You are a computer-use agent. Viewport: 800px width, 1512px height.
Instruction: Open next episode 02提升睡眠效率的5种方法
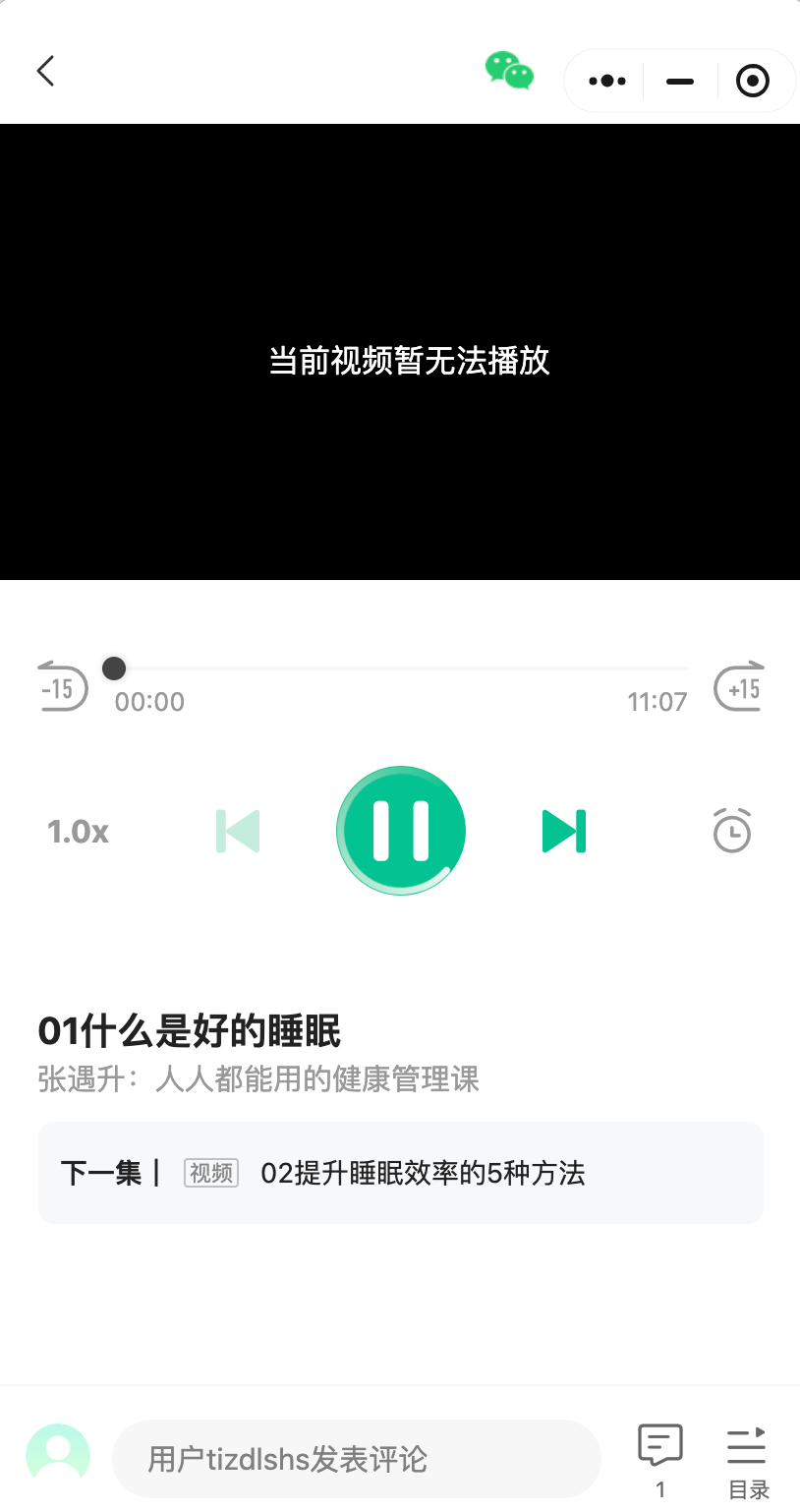401,1173
